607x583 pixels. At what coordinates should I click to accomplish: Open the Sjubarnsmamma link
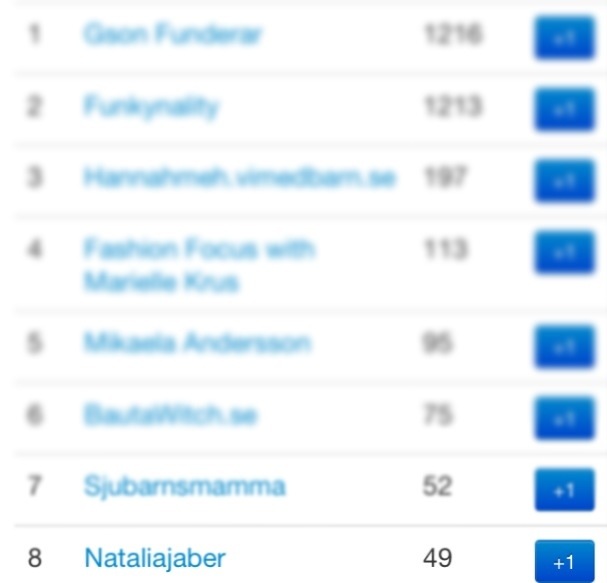[185, 487]
